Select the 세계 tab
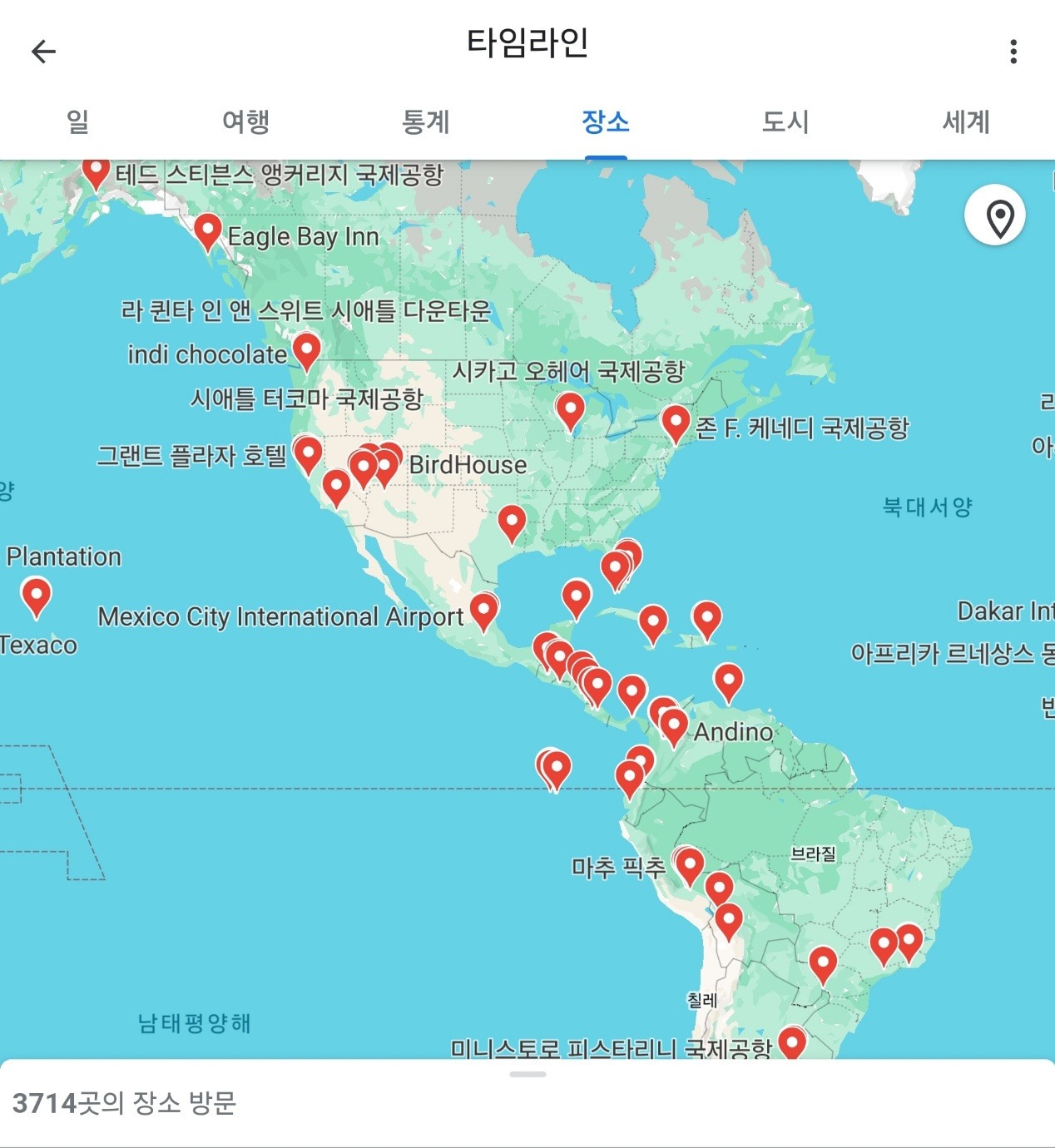This screenshot has width=1055, height=1148. click(968, 122)
